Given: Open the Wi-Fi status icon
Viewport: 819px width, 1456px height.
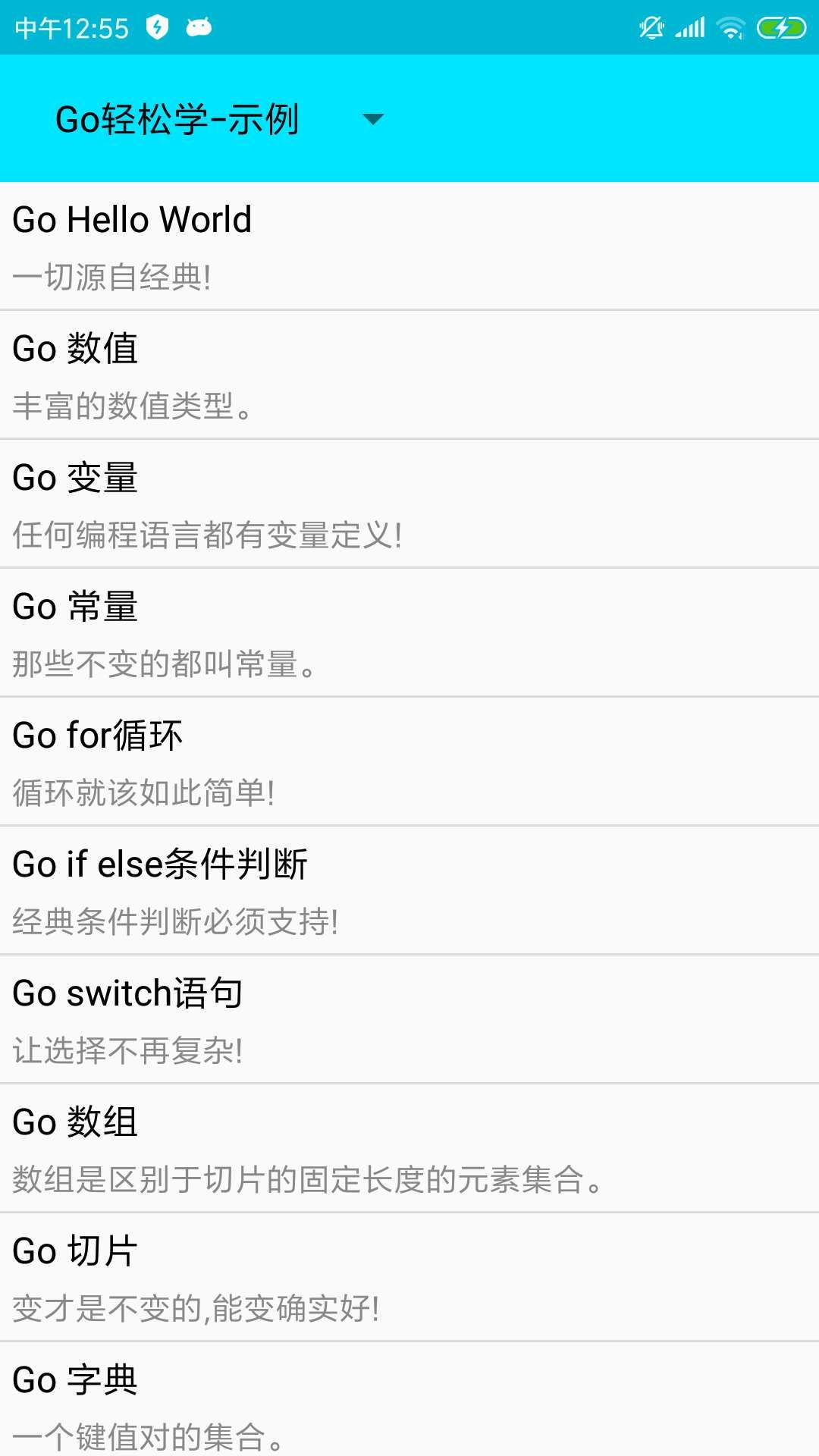Looking at the screenshot, I should (729, 27).
